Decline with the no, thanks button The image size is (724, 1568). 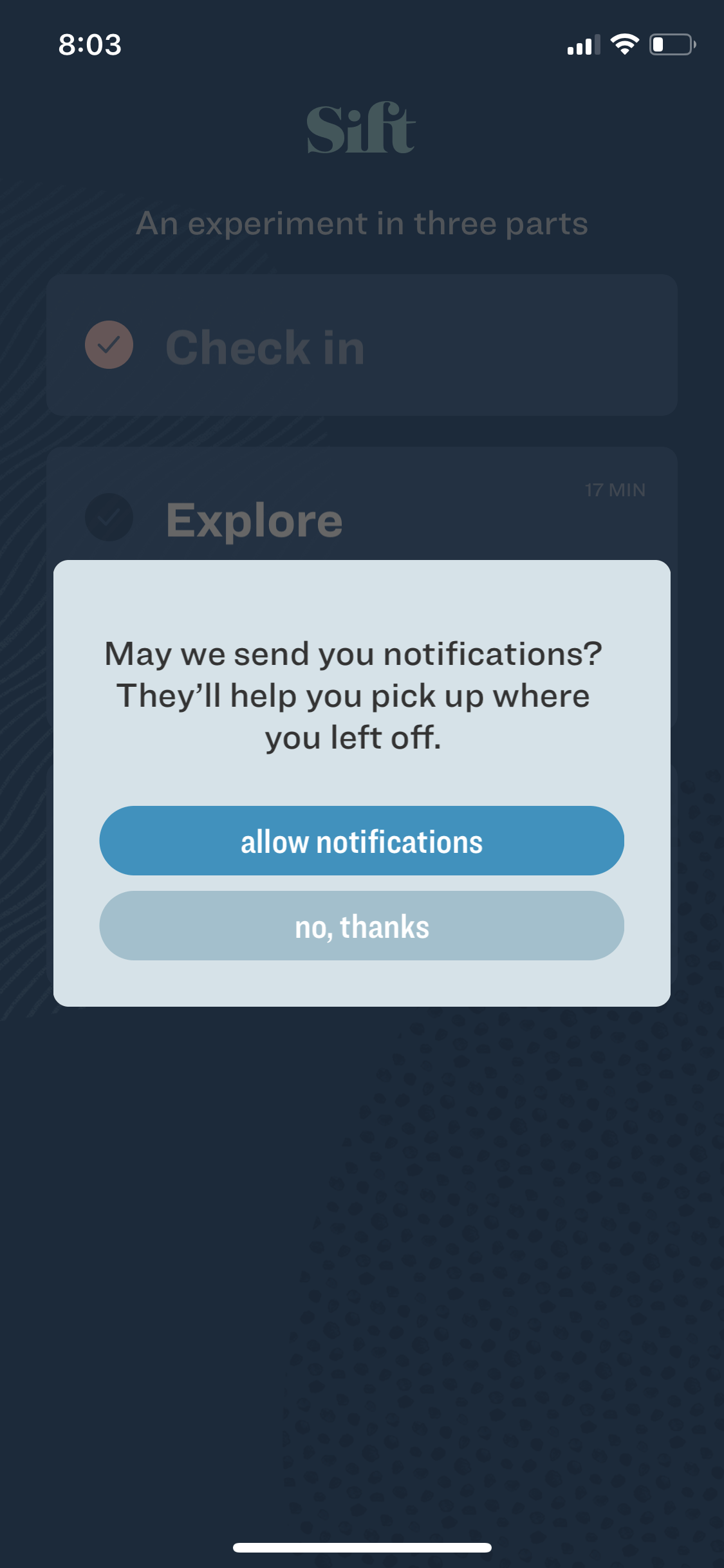pyautogui.click(x=362, y=926)
